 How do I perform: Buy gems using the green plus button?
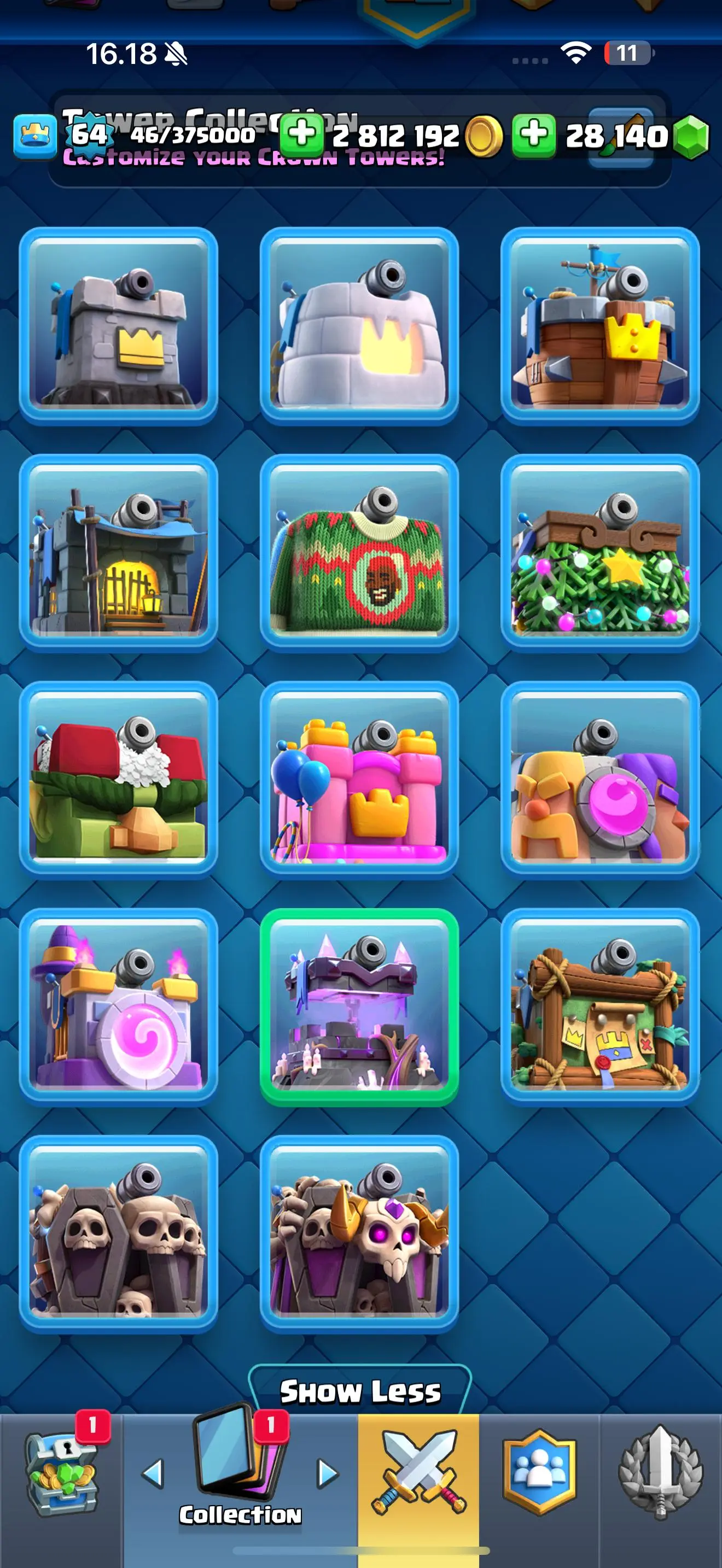coord(533,134)
